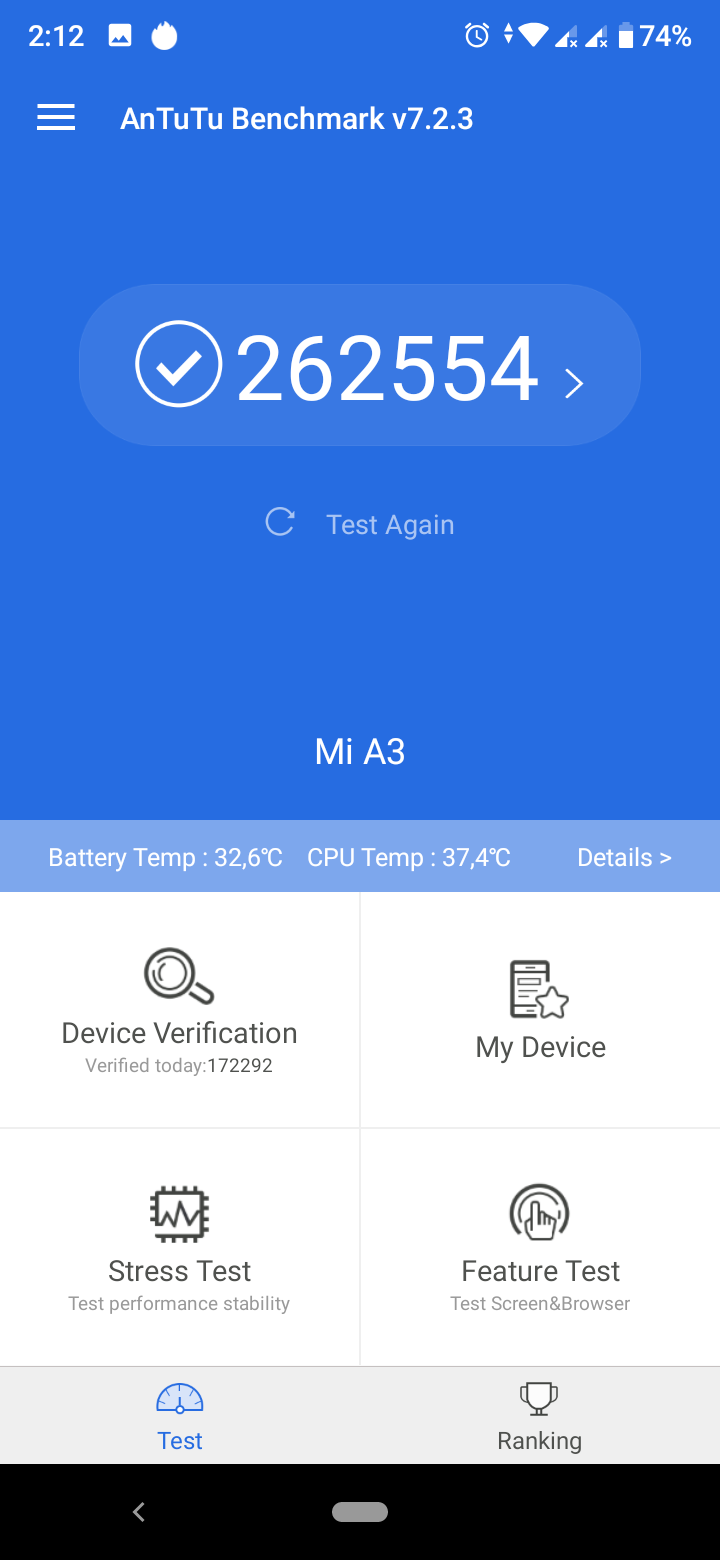This screenshot has width=720, height=1560.
Task: Open temperature Details
Action: [624, 857]
